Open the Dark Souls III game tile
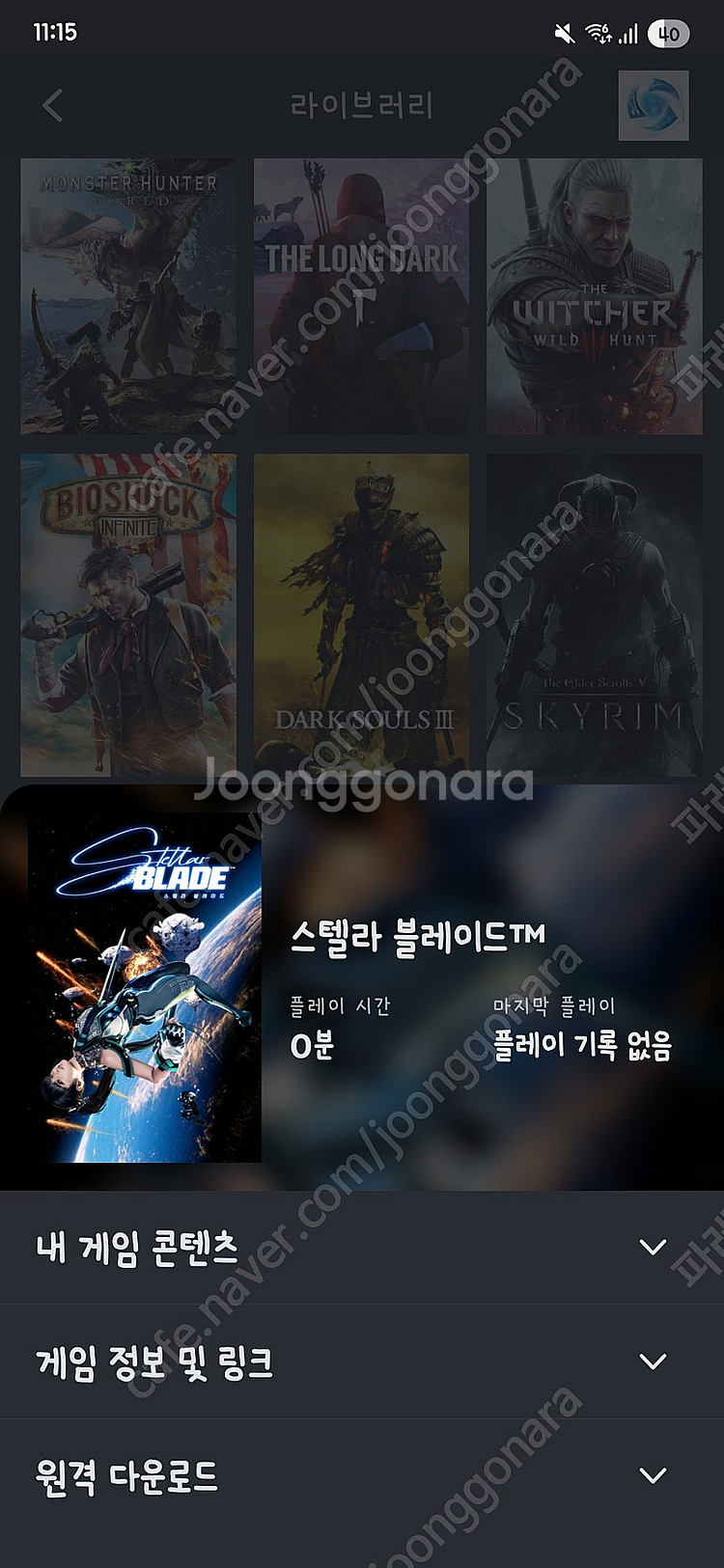This screenshot has height=1568, width=724. (x=361, y=615)
